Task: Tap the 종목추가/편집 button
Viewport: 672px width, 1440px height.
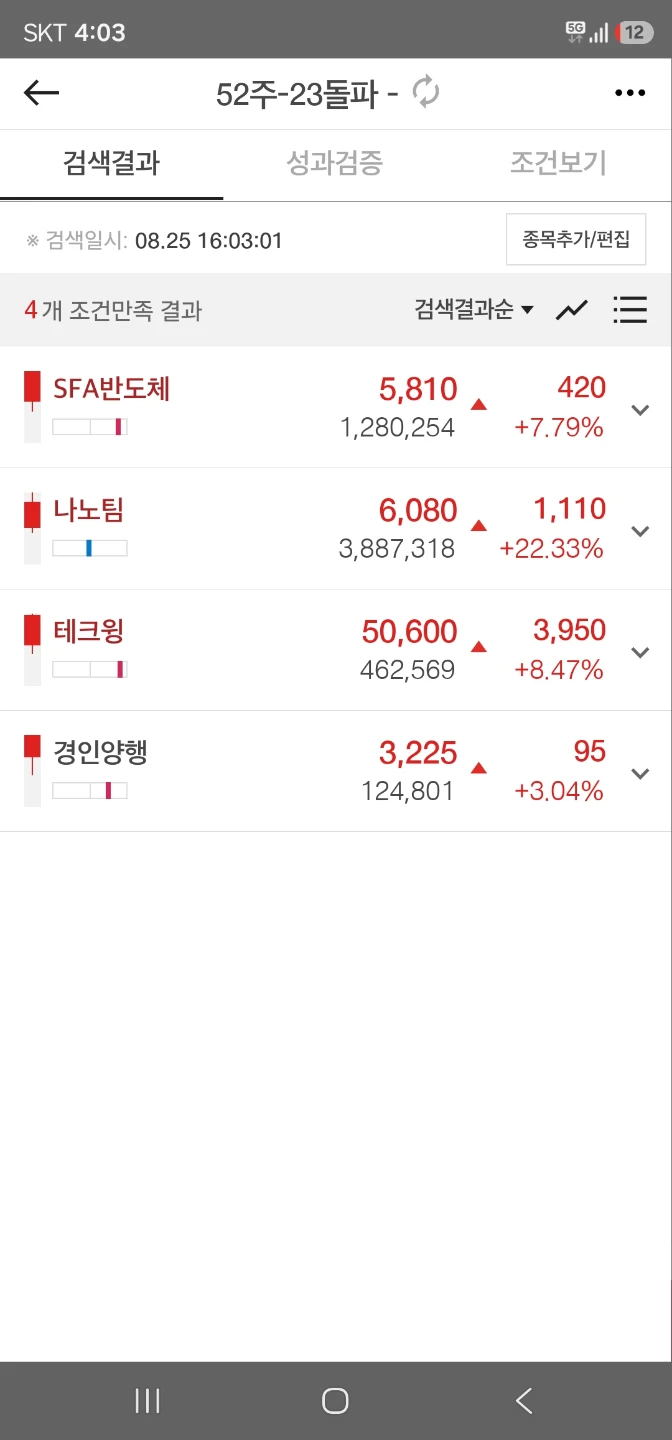Action: [576, 240]
